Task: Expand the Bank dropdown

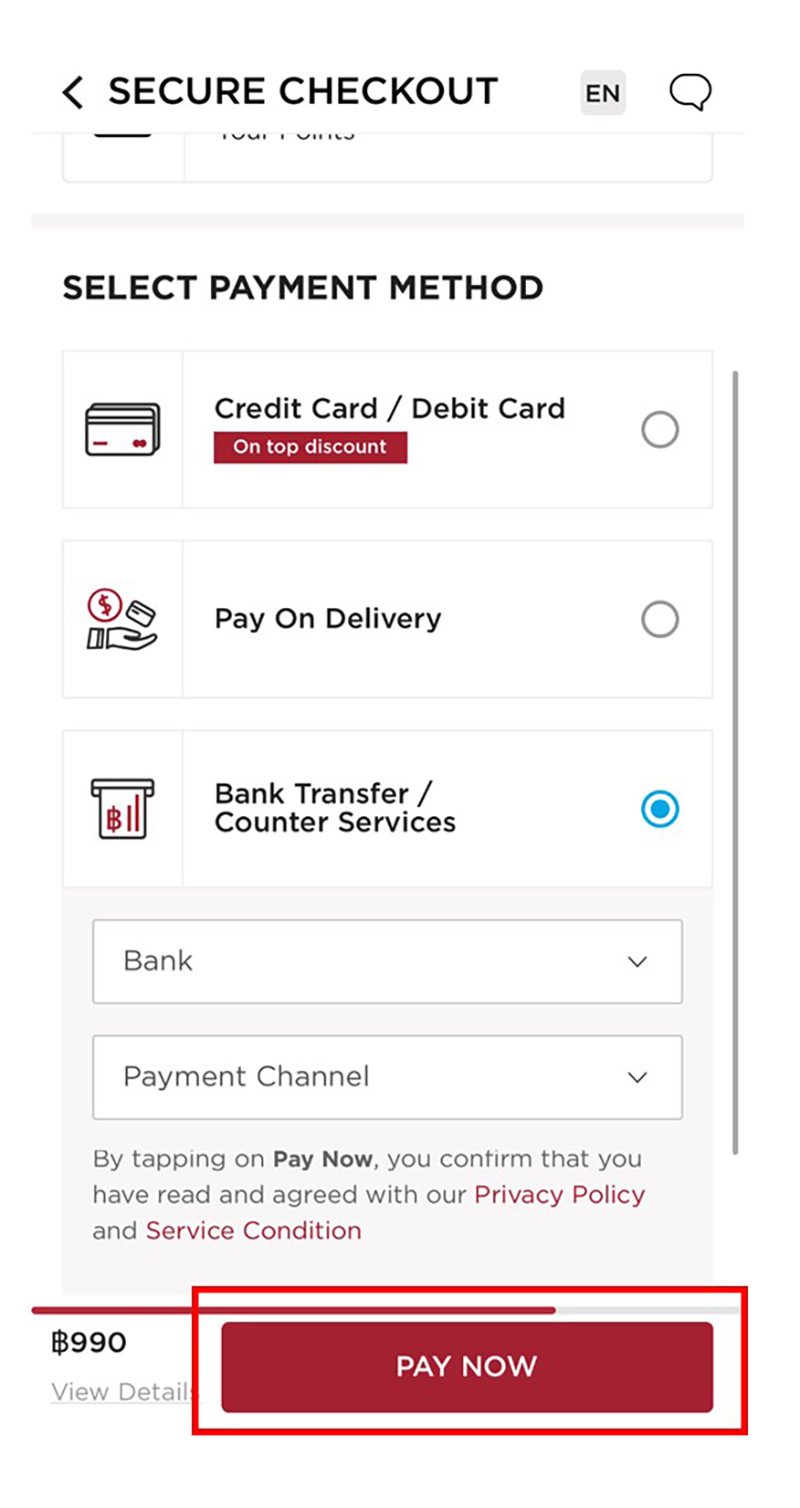Action: tap(387, 962)
